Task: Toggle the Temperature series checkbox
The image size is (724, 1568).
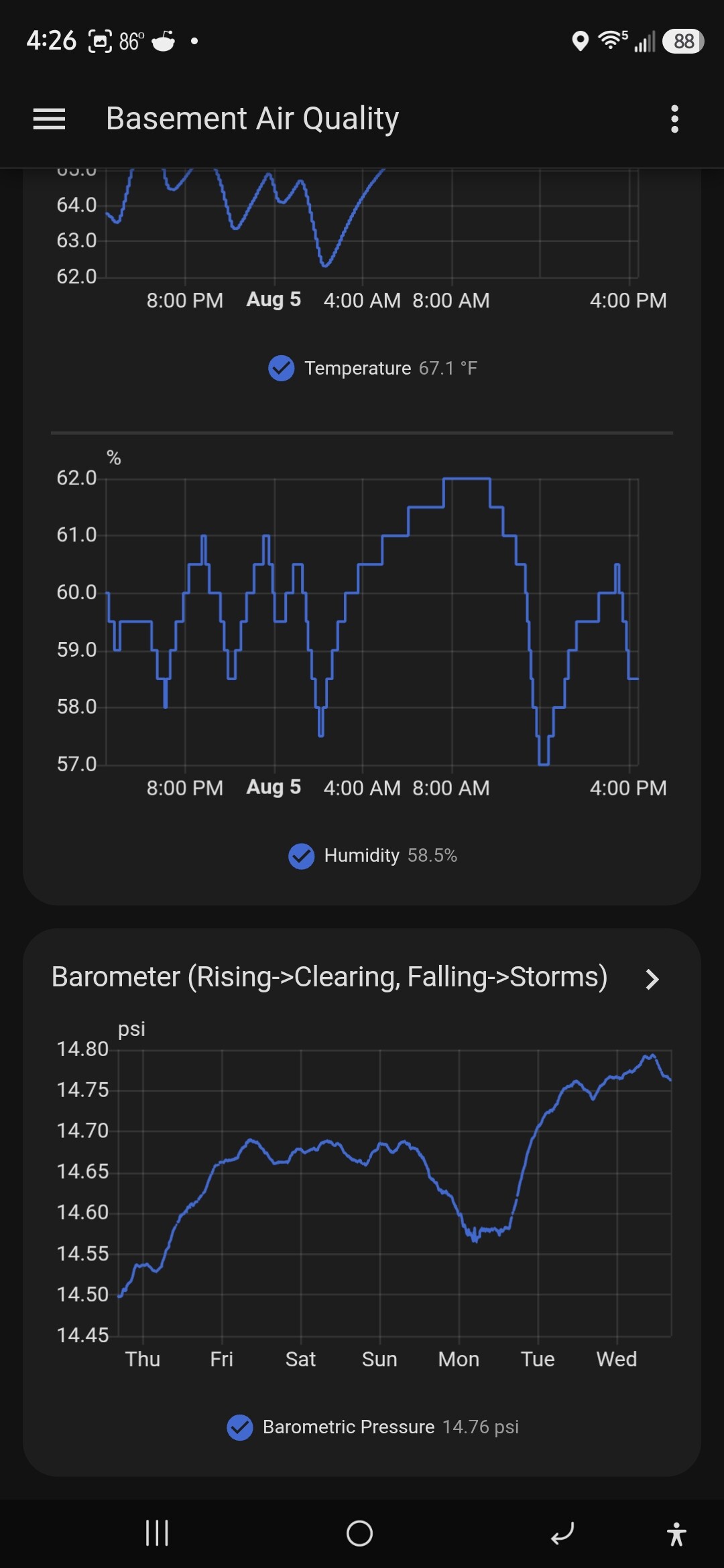Action: (x=282, y=368)
